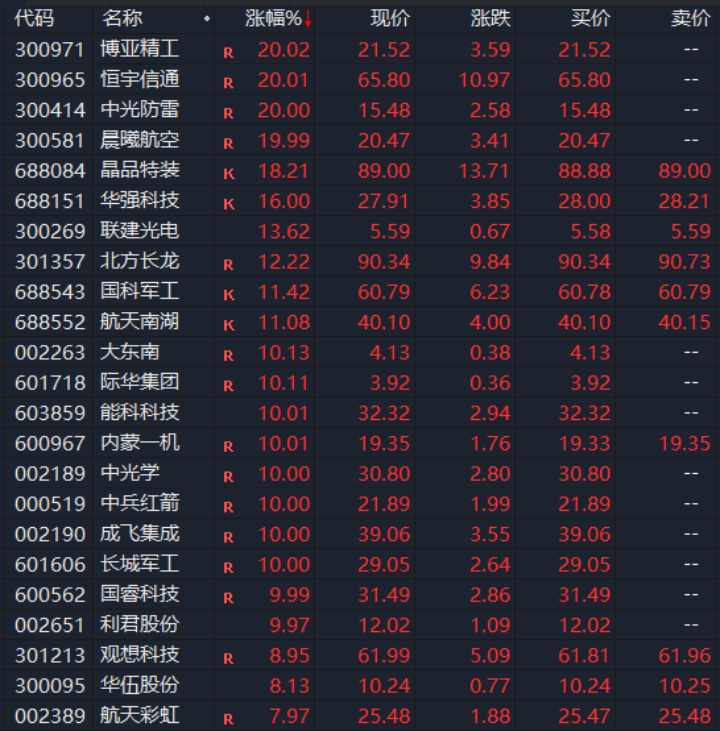Select the K margin indicator for 华强科技
This screenshot has height=731, width=720.
tap(228, 201)
